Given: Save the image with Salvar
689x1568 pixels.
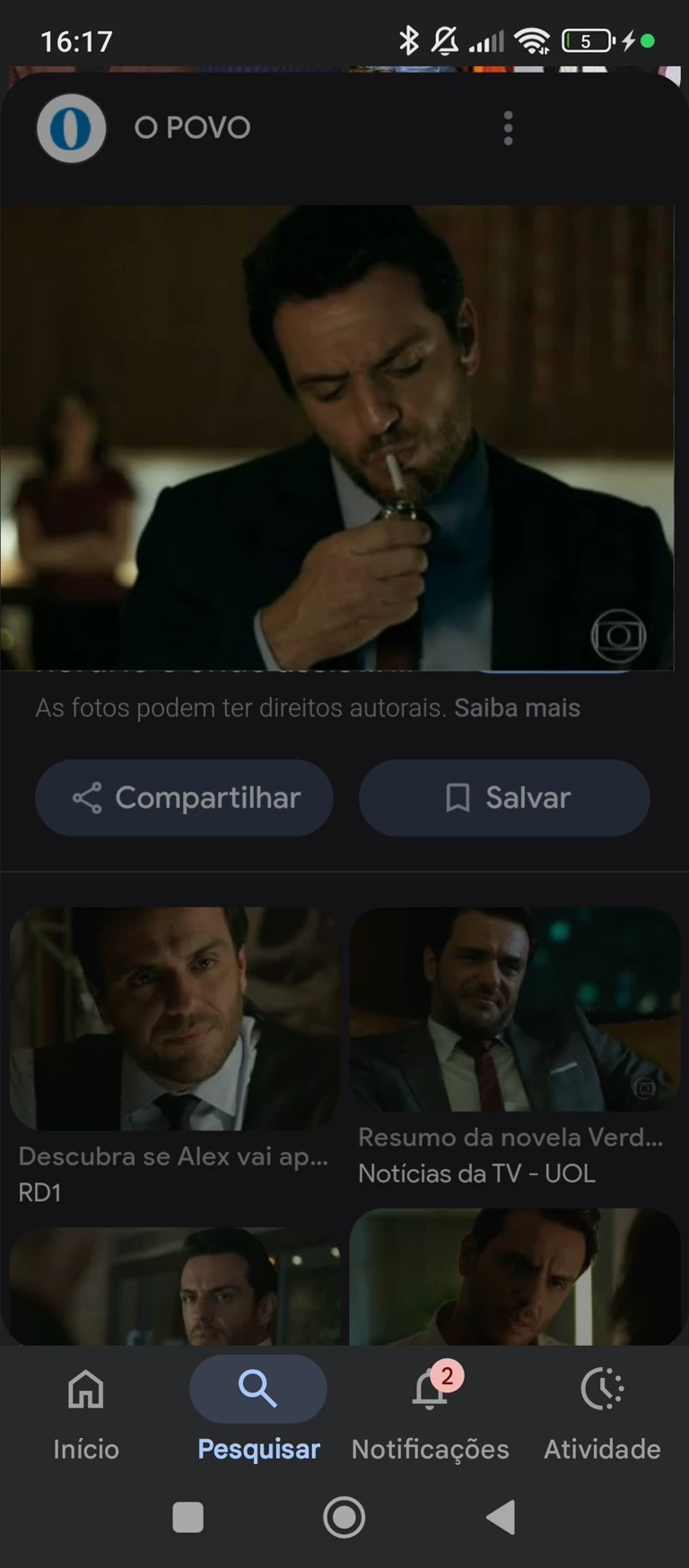Looking at the screenshot, I should tap(504, 798).
